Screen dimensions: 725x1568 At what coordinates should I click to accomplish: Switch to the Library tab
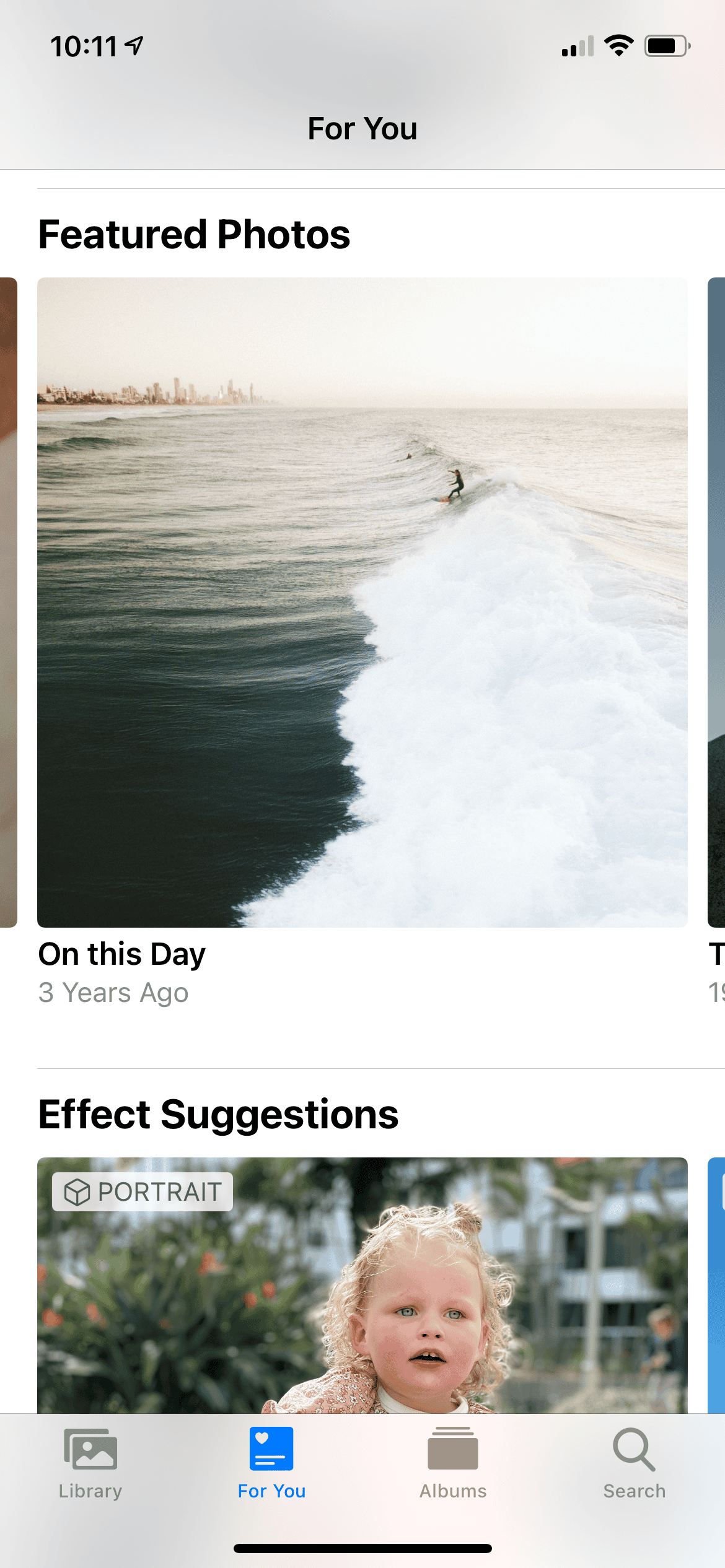coord(90,1463)
